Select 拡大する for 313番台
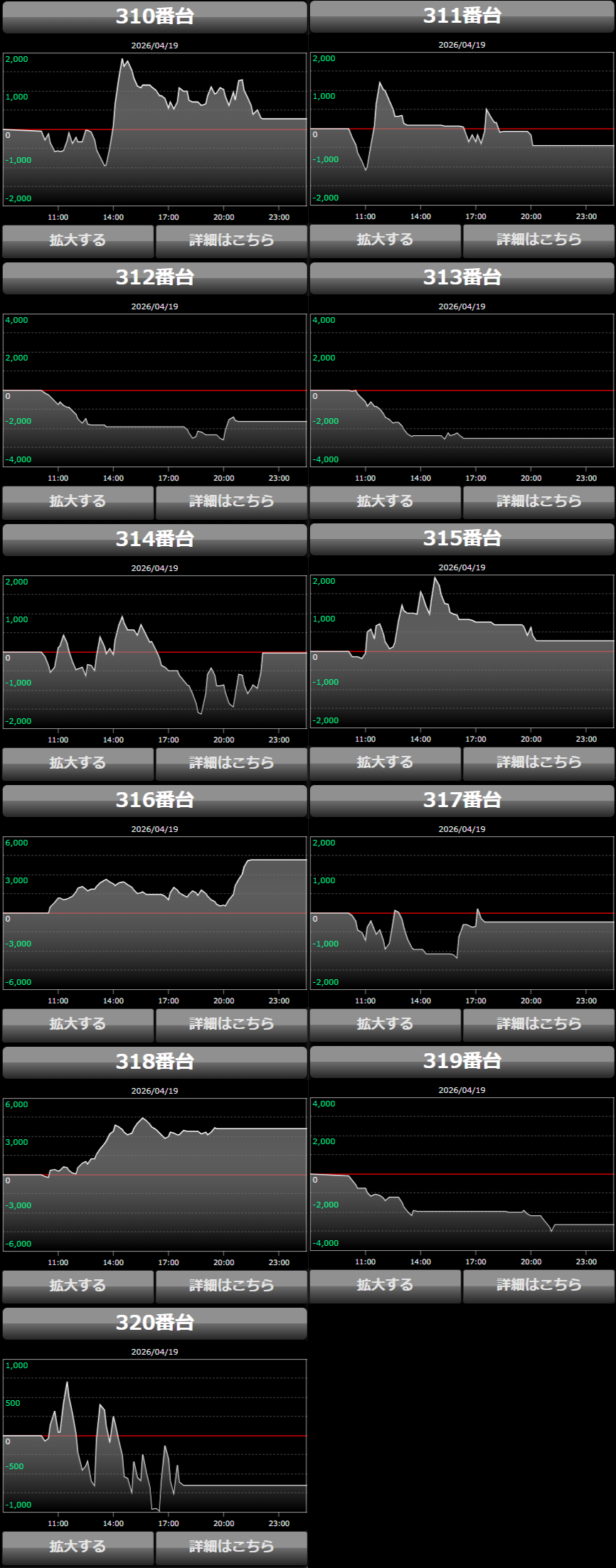Image resolution: width=616 pixels, height=1568 pixels. tap(386, 502)
